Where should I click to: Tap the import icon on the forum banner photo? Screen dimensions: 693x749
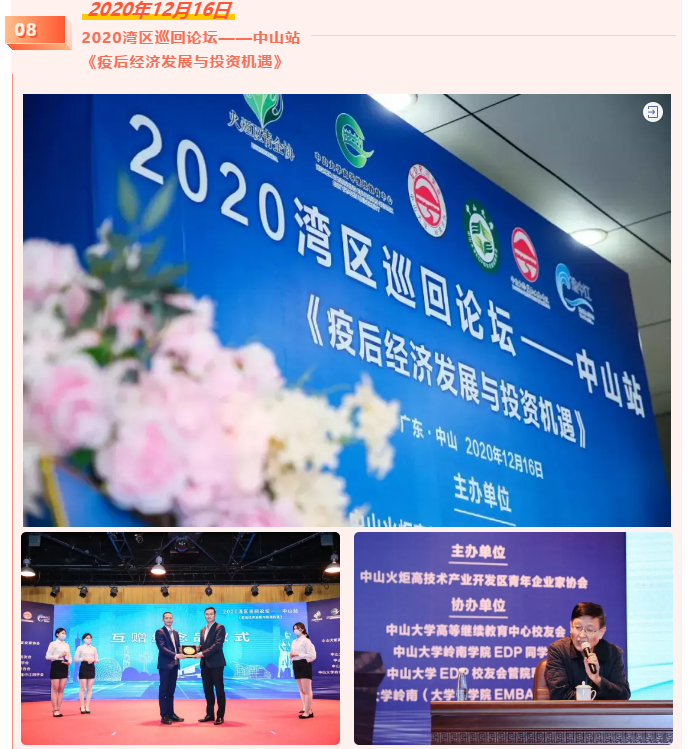(x=652, y=112)
